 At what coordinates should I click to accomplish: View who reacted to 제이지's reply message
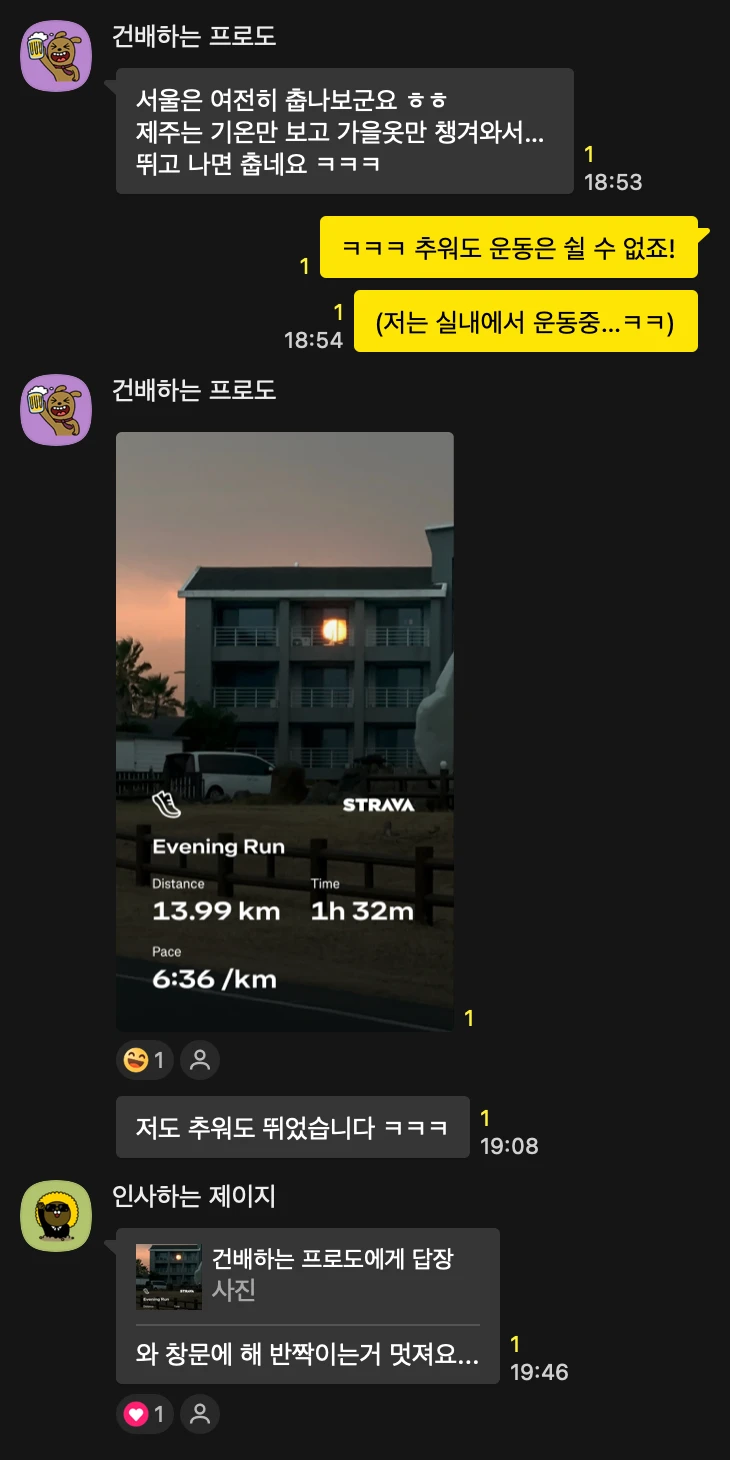(x=200, y=1415)
